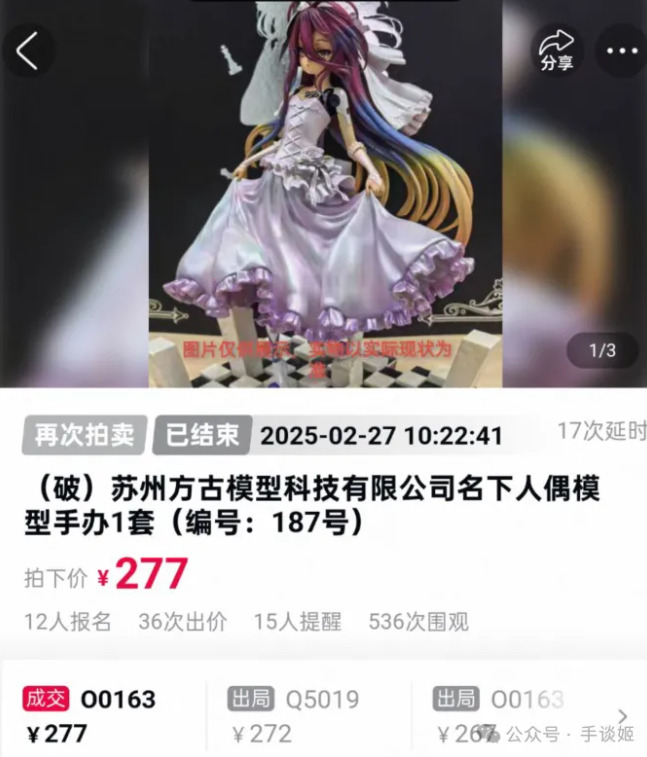Go back using the arrow icon

click(x=28, y=50)
